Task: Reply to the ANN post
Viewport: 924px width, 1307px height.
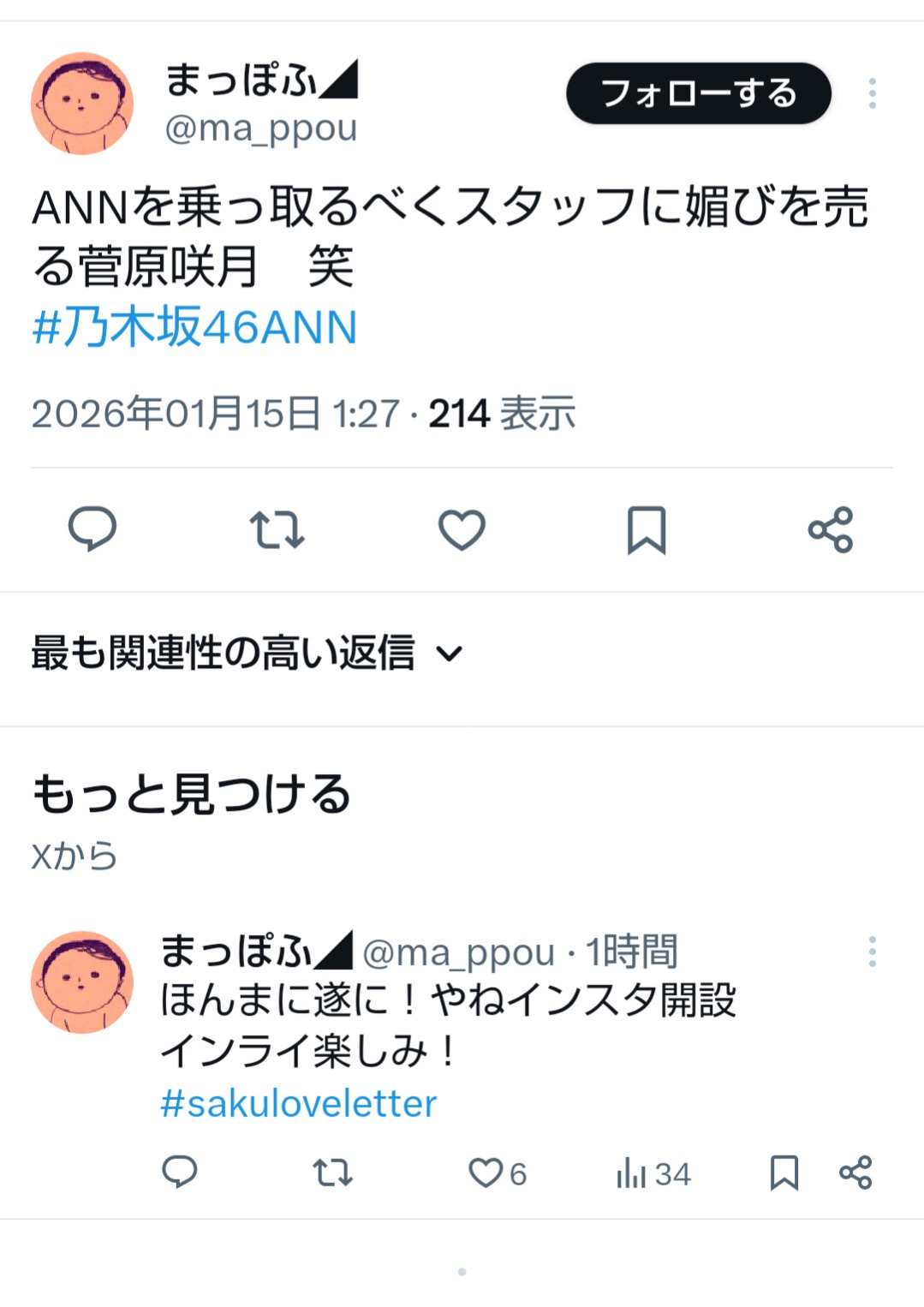Action: point(92,528)
